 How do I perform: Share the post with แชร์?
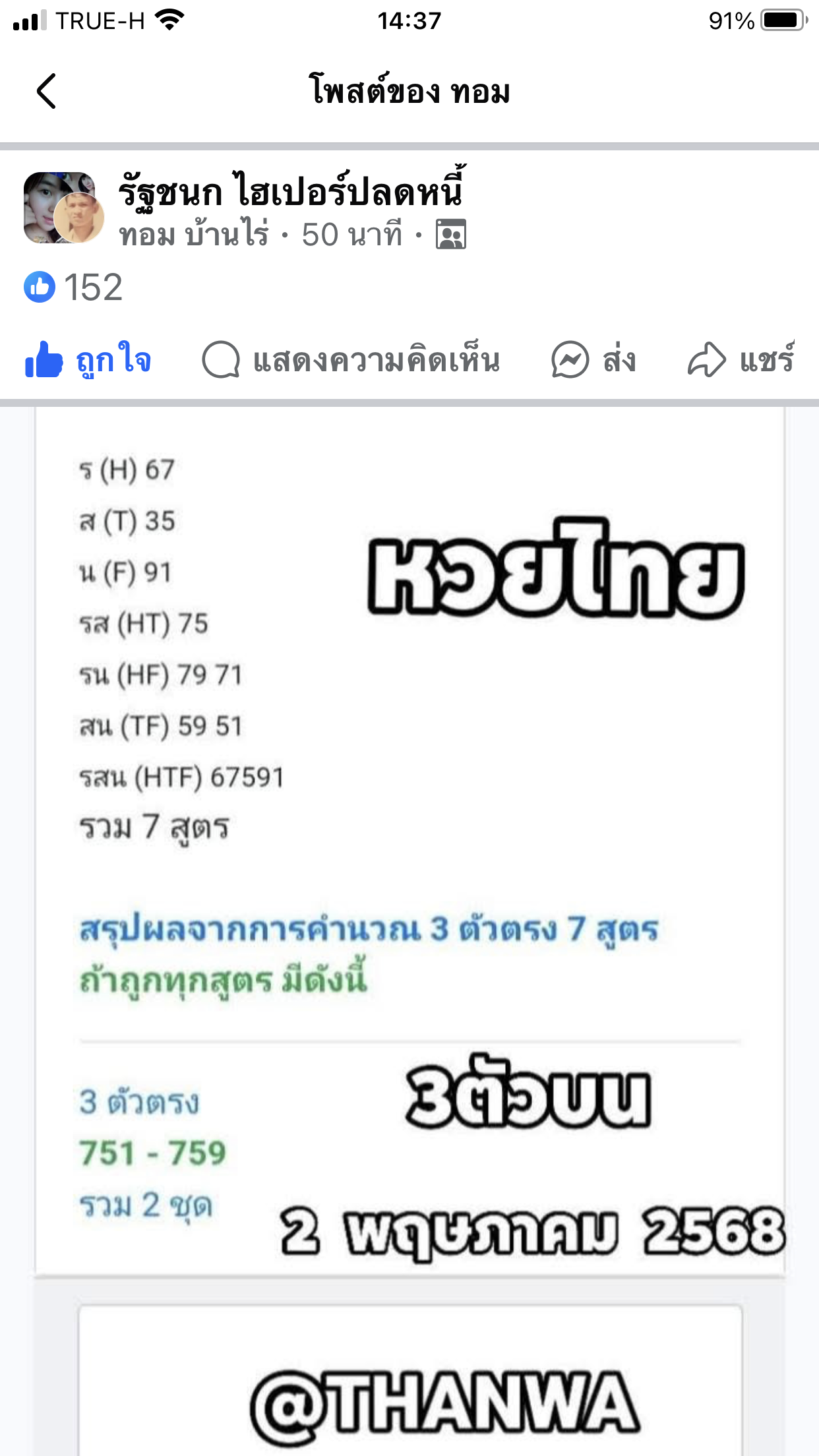point(741,360)
